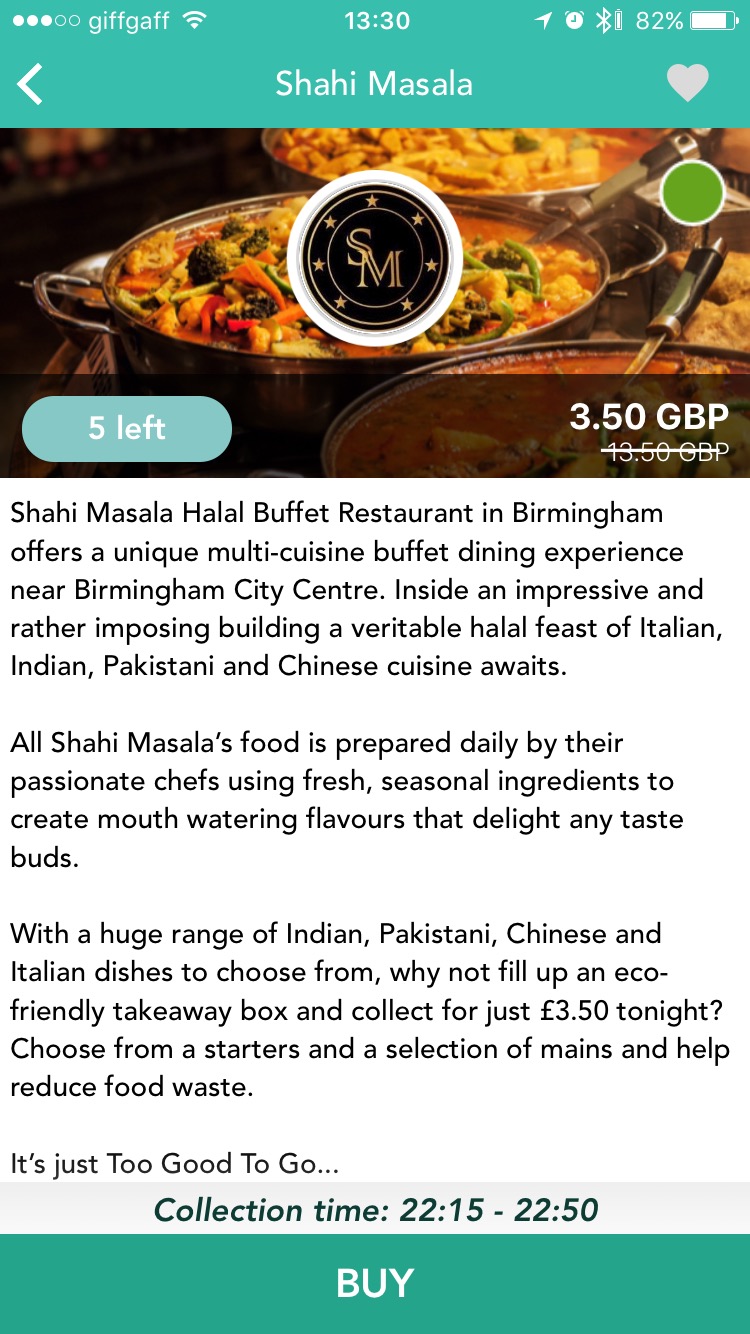Viewport: 750px width, 1334px height.
Task: Tap the BUY button
Action: point(375,1284)
